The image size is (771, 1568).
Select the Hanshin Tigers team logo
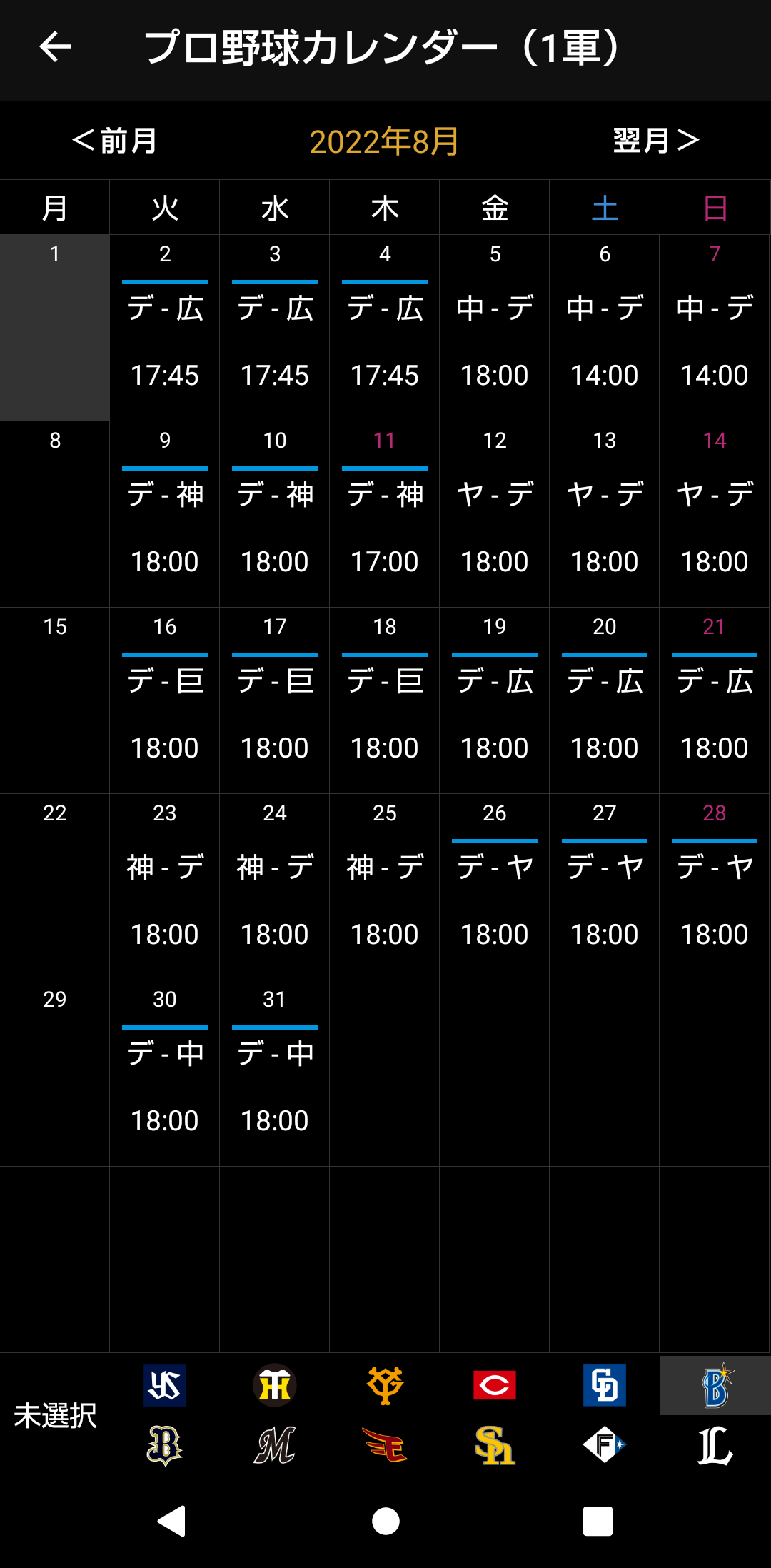tap(275, 1385)
